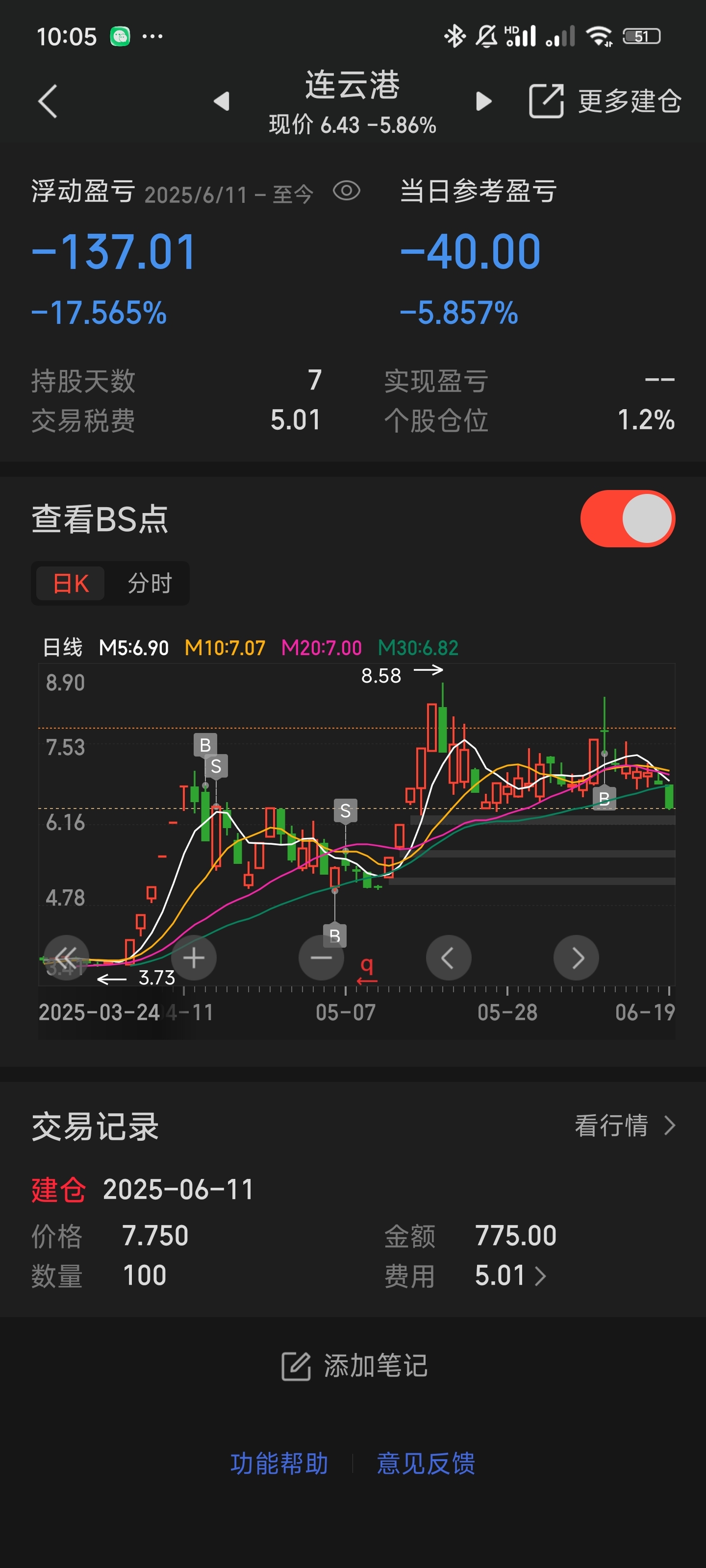This screenshot has height=1568, width=706.
Task: Jump to earliest data with double-left arrow
Action: tap(66, 957)
